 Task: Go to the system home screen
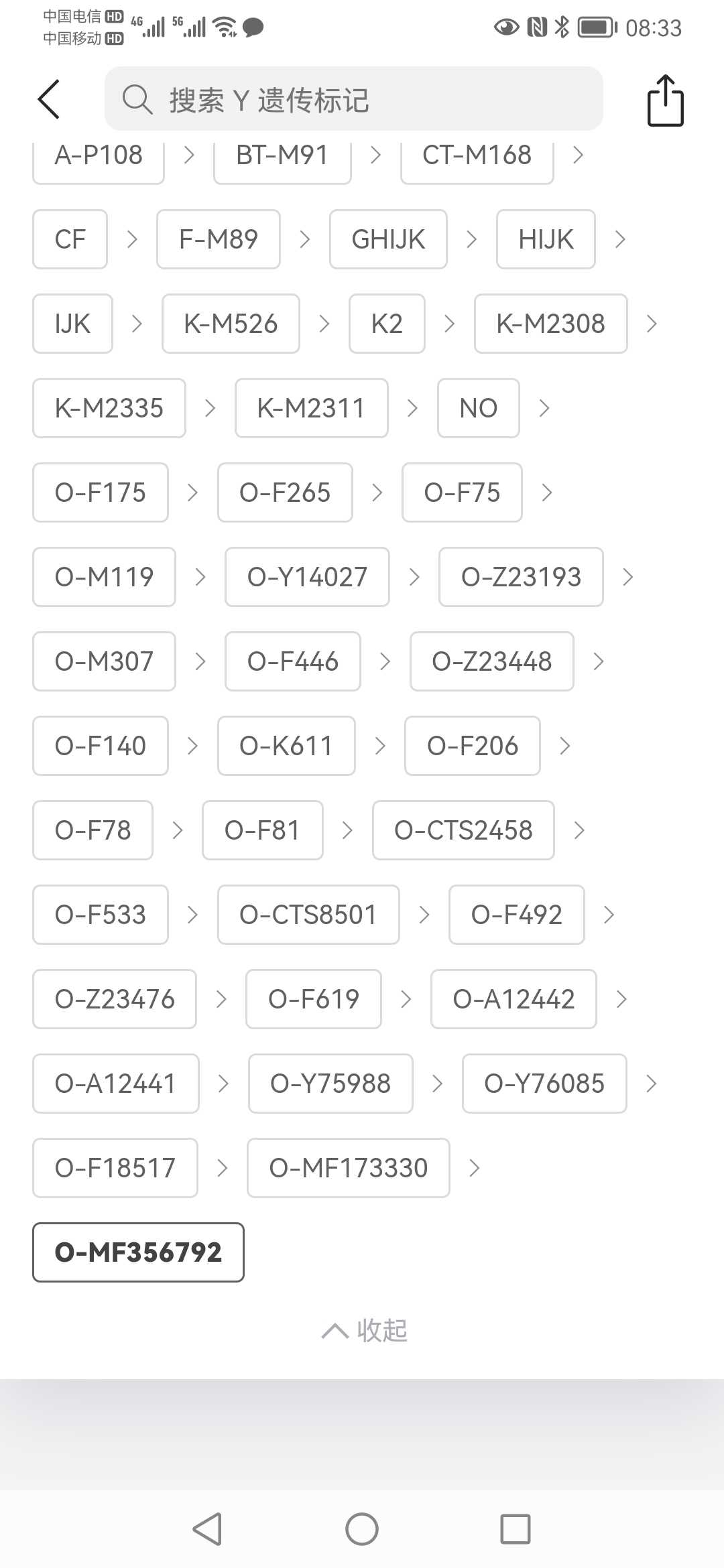coord(362,1529)
